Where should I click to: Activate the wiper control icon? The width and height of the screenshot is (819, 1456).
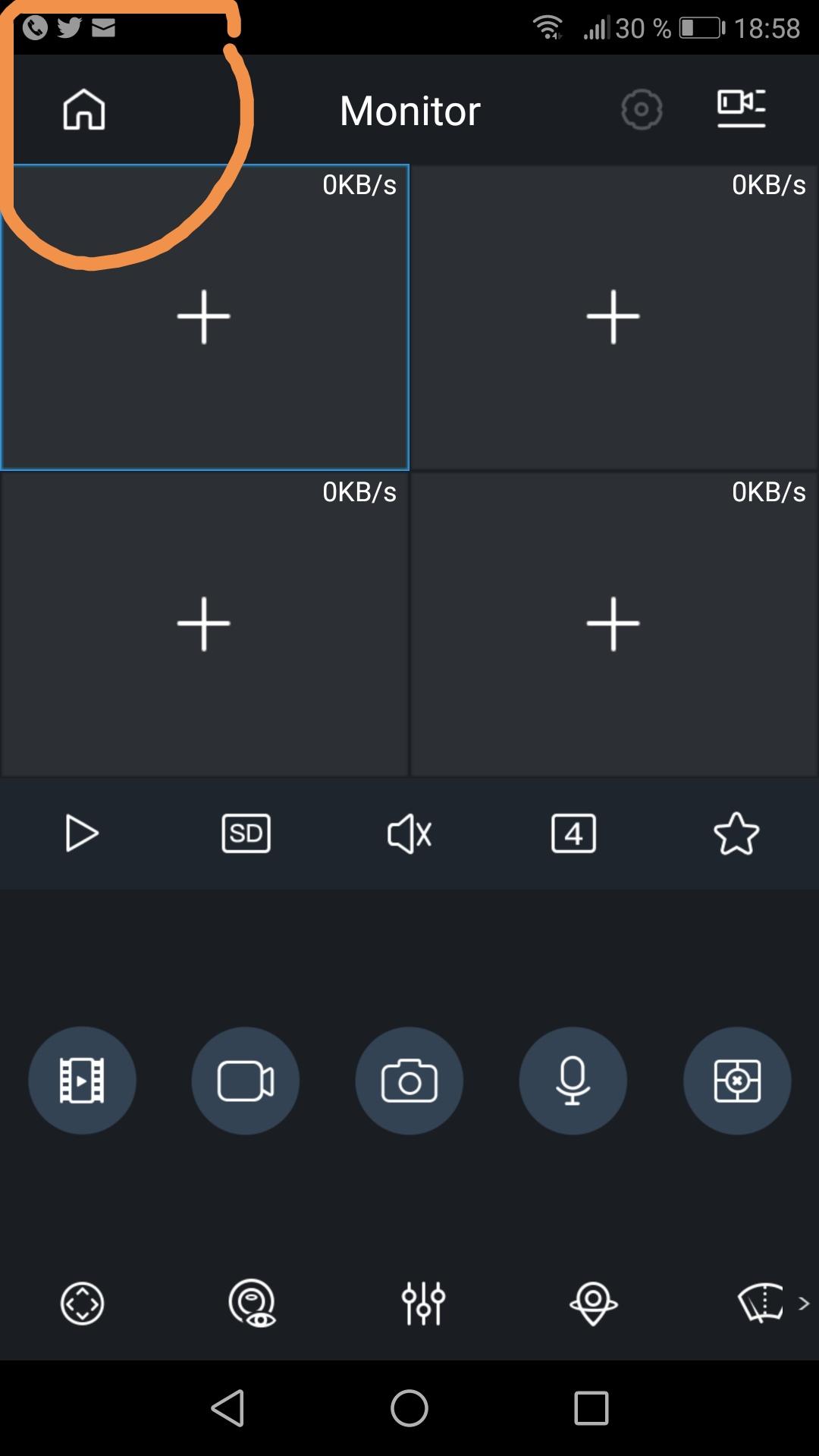(x=761, y=1304)
